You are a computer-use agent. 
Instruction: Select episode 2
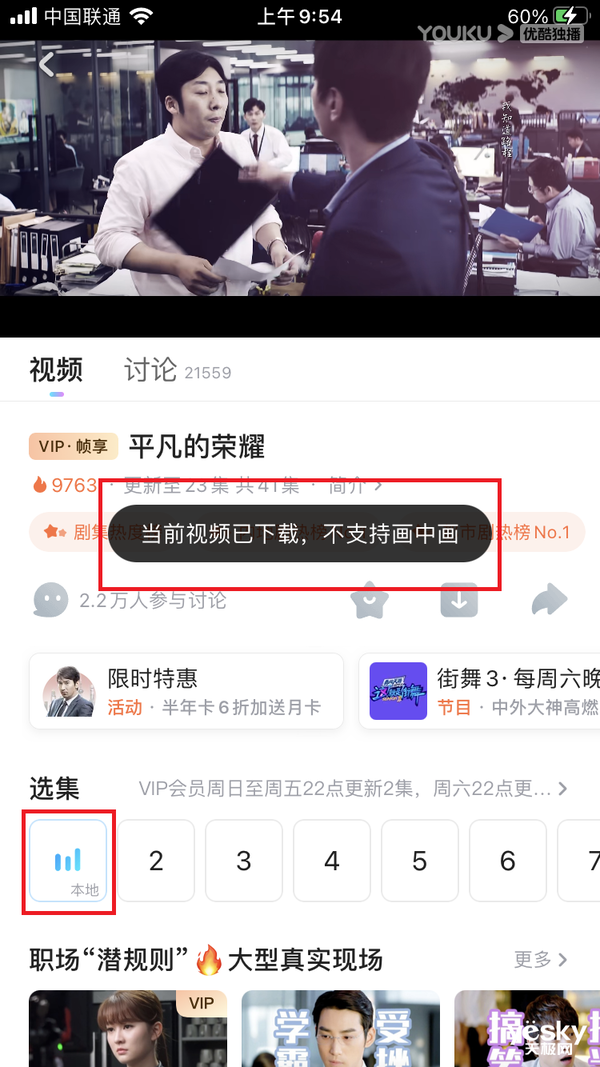156,860
